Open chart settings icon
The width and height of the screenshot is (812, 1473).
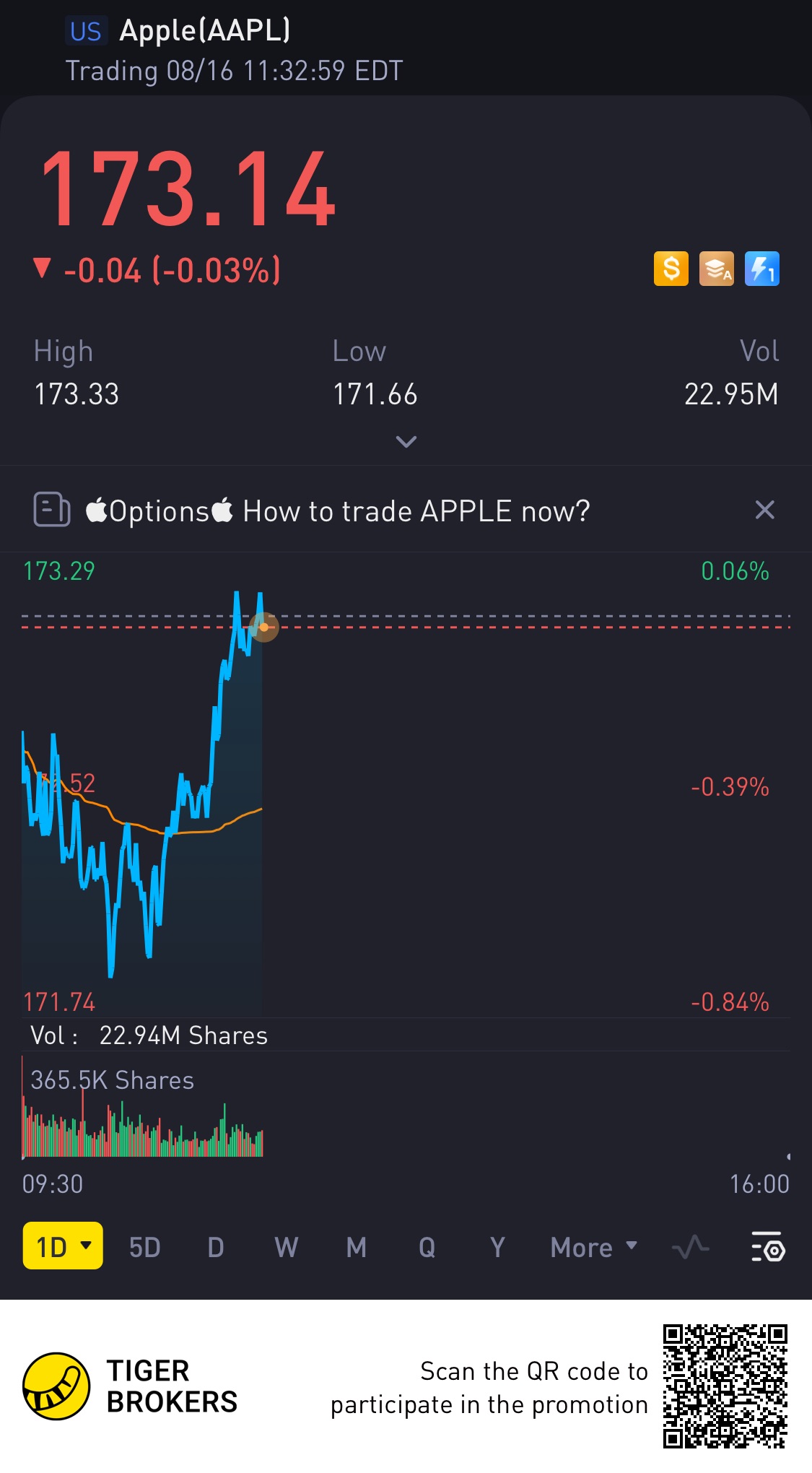(x=767, y=1247)
